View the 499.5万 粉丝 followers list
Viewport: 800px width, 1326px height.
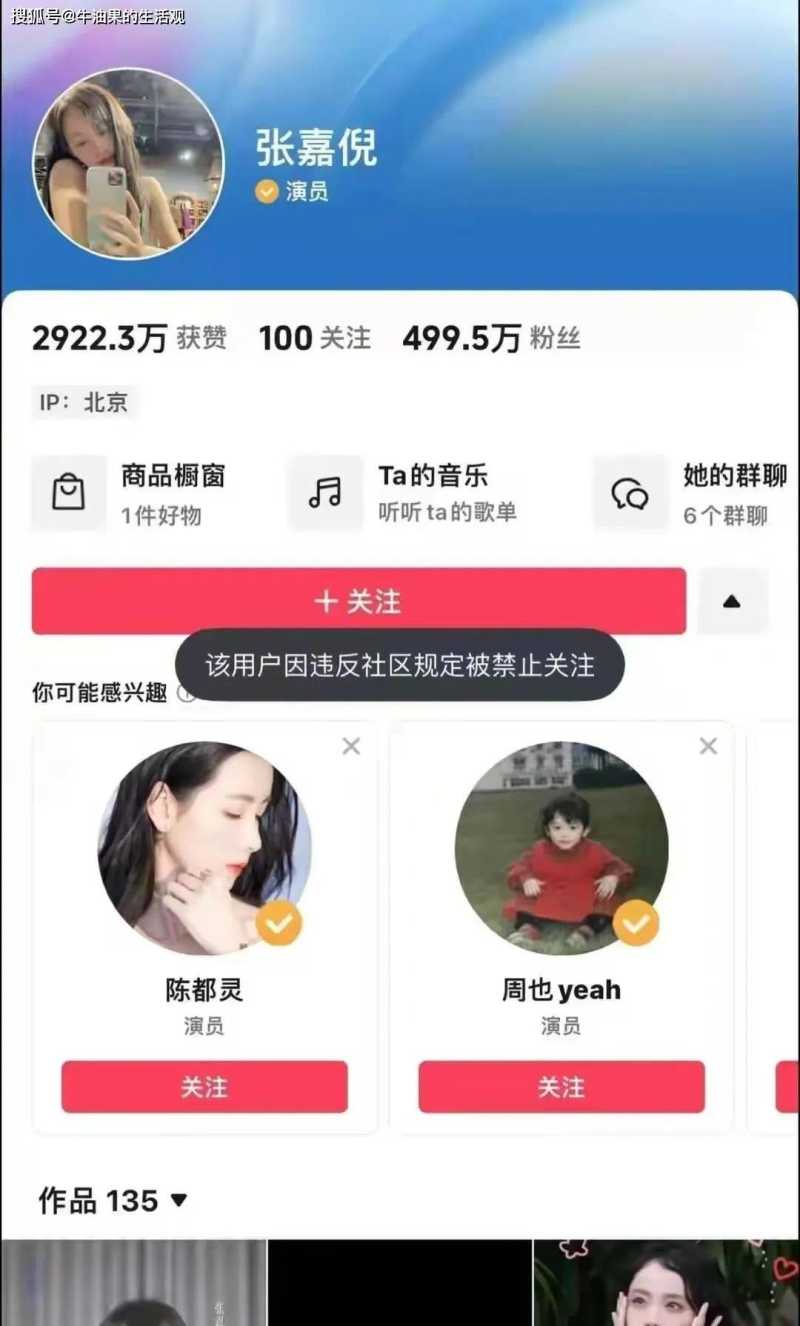point(490,338)
